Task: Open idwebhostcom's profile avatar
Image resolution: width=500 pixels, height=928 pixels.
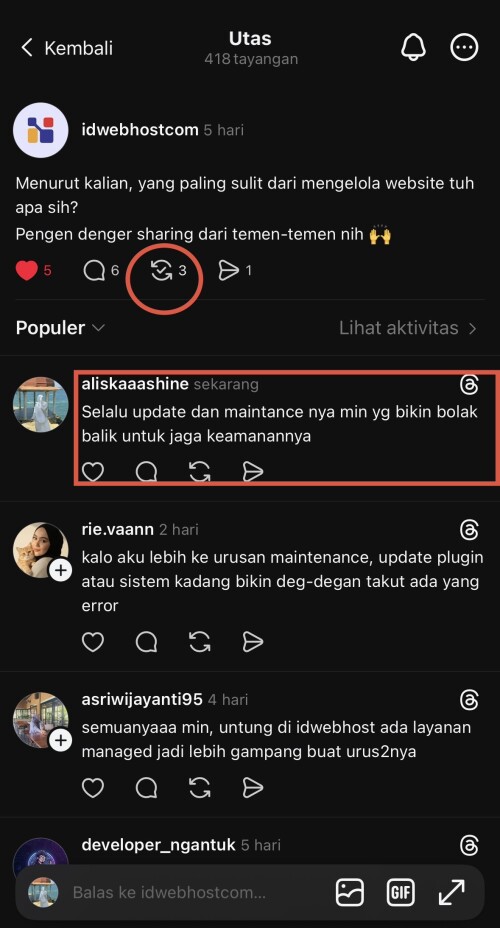Action: click(41, 130)
